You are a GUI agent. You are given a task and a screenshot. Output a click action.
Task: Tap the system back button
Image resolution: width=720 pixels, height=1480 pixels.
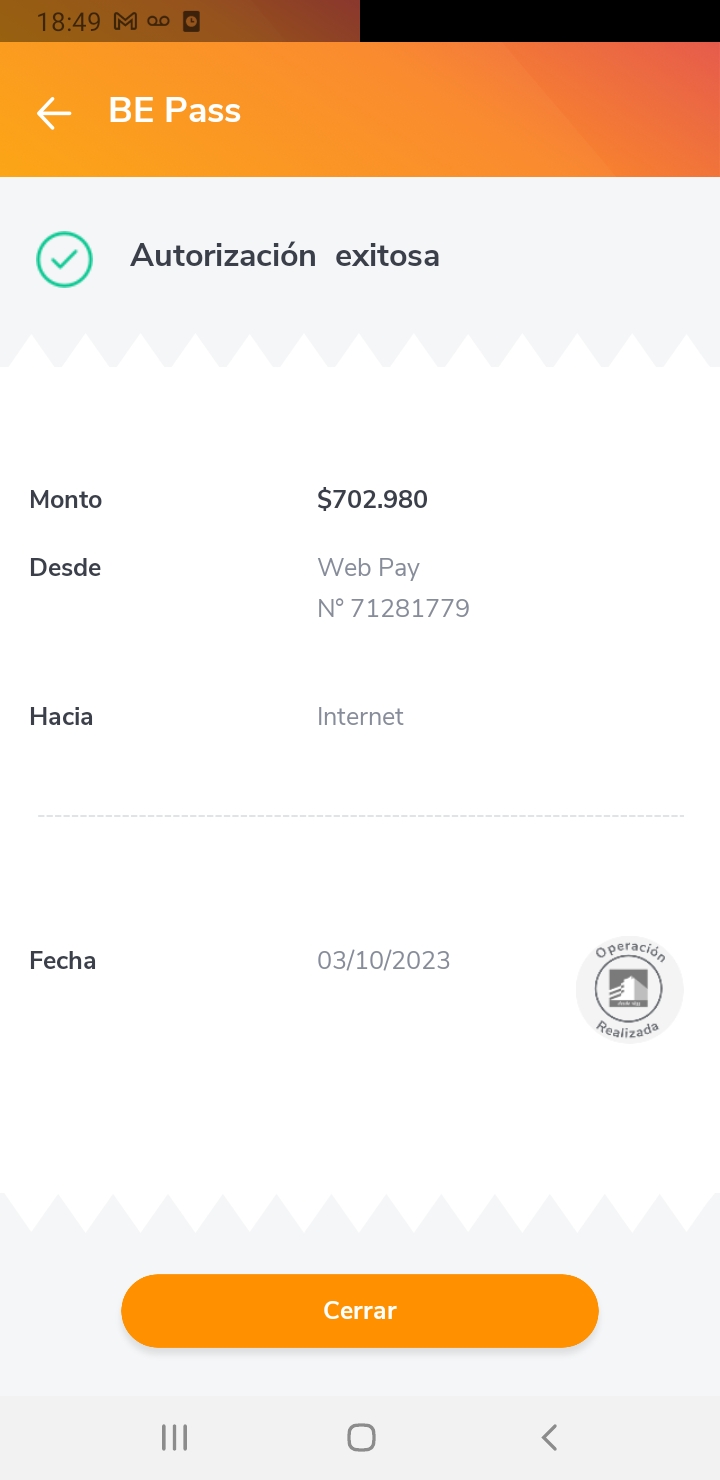(548, 1438)
